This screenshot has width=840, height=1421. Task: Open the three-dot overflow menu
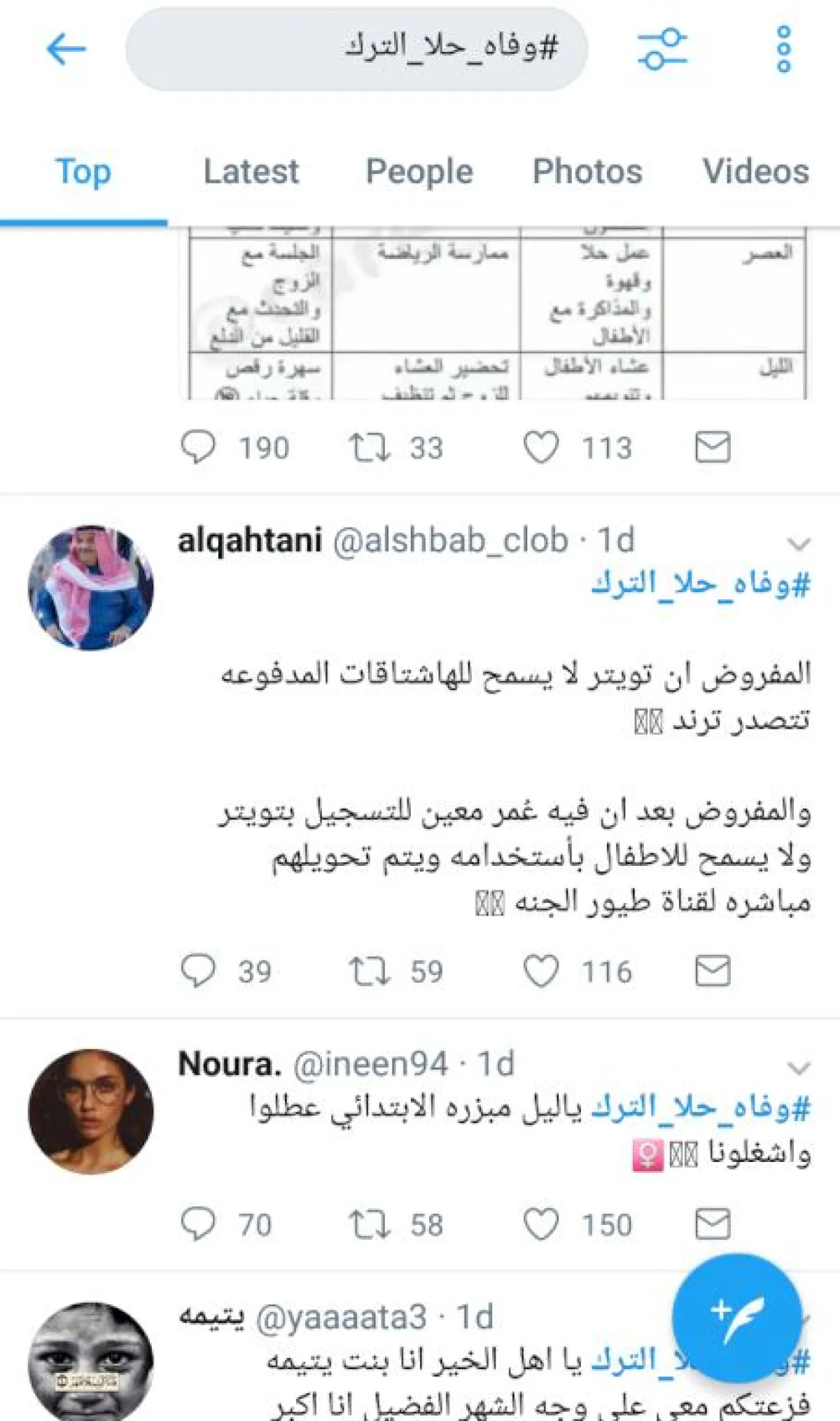pyautogui.click(x=783, y=49)
